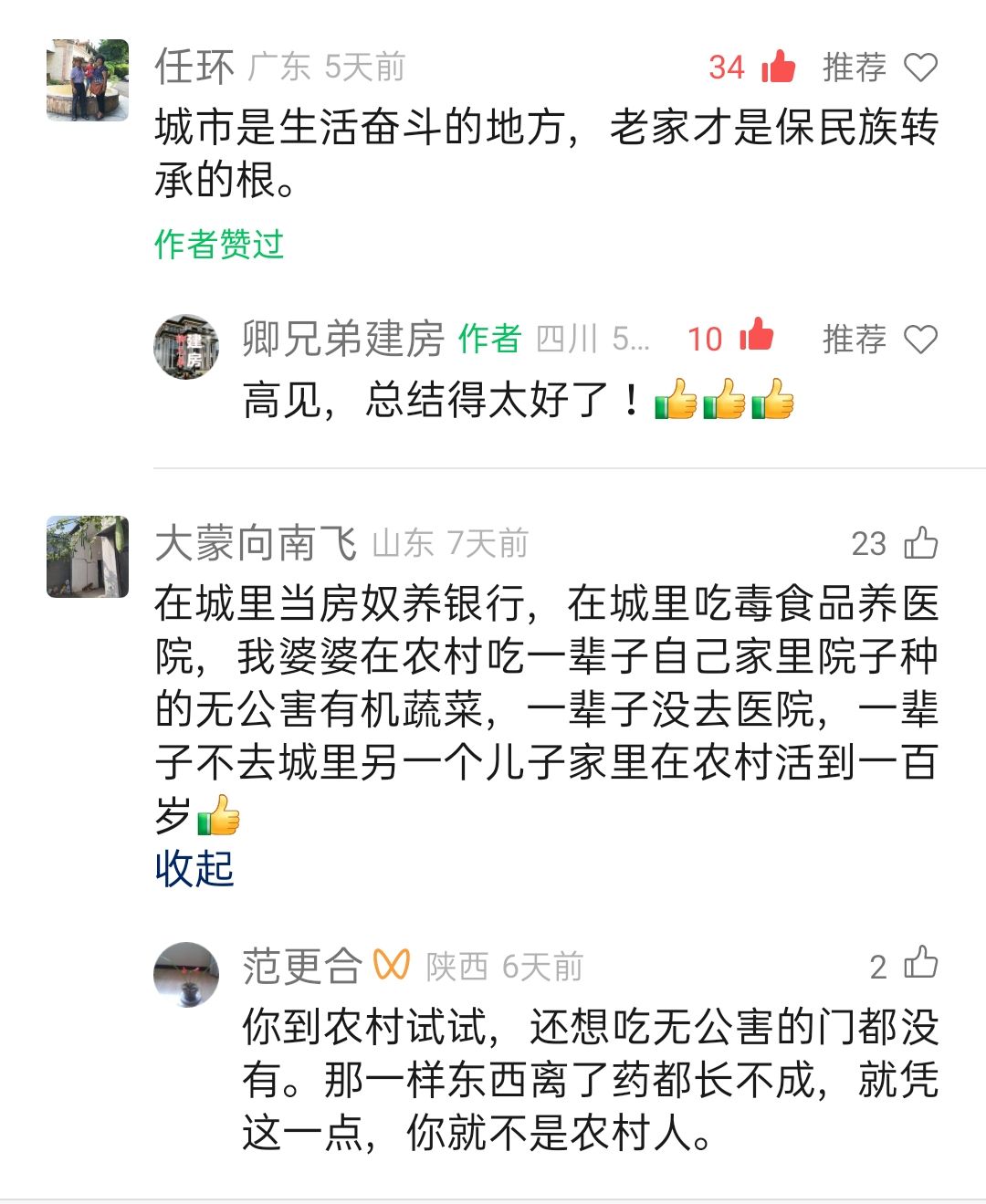Like 大蒙向南飞's comment
Viewport: 986px width, 1204px height.
click(920, 543)
